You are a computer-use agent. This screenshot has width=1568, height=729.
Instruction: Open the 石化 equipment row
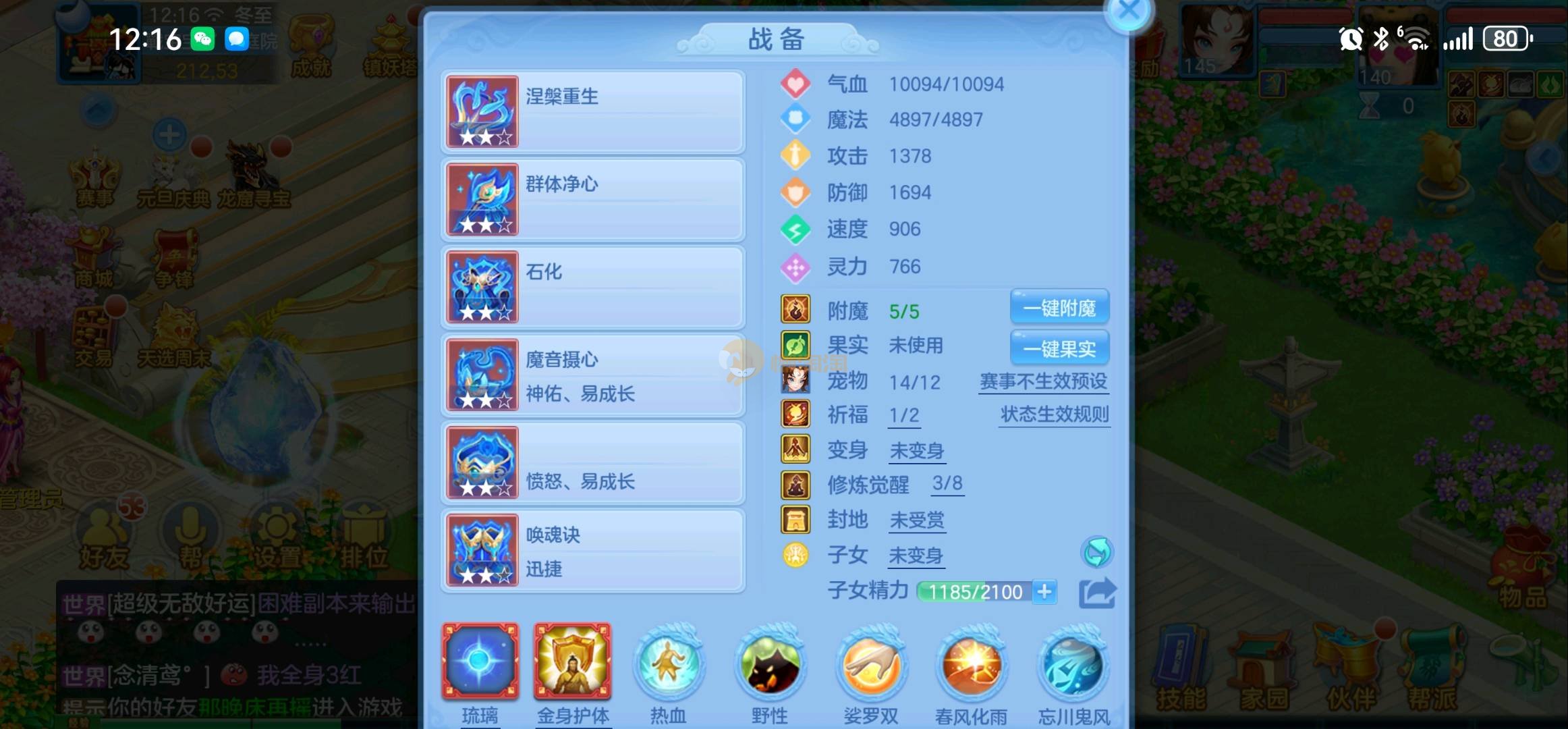[x=594, y=288]
